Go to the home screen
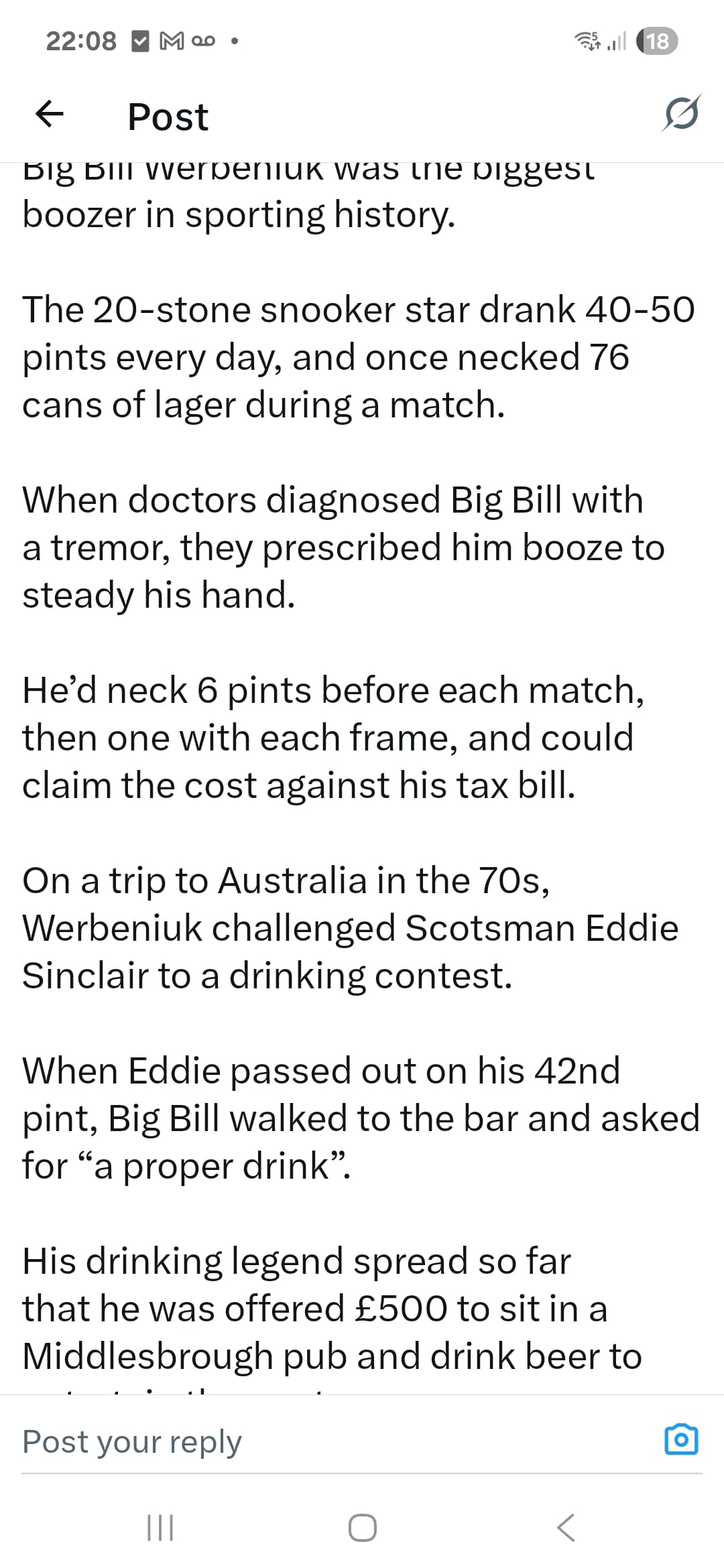The height and width of the screenshot is (1568, 724). tap(363, 1528)
